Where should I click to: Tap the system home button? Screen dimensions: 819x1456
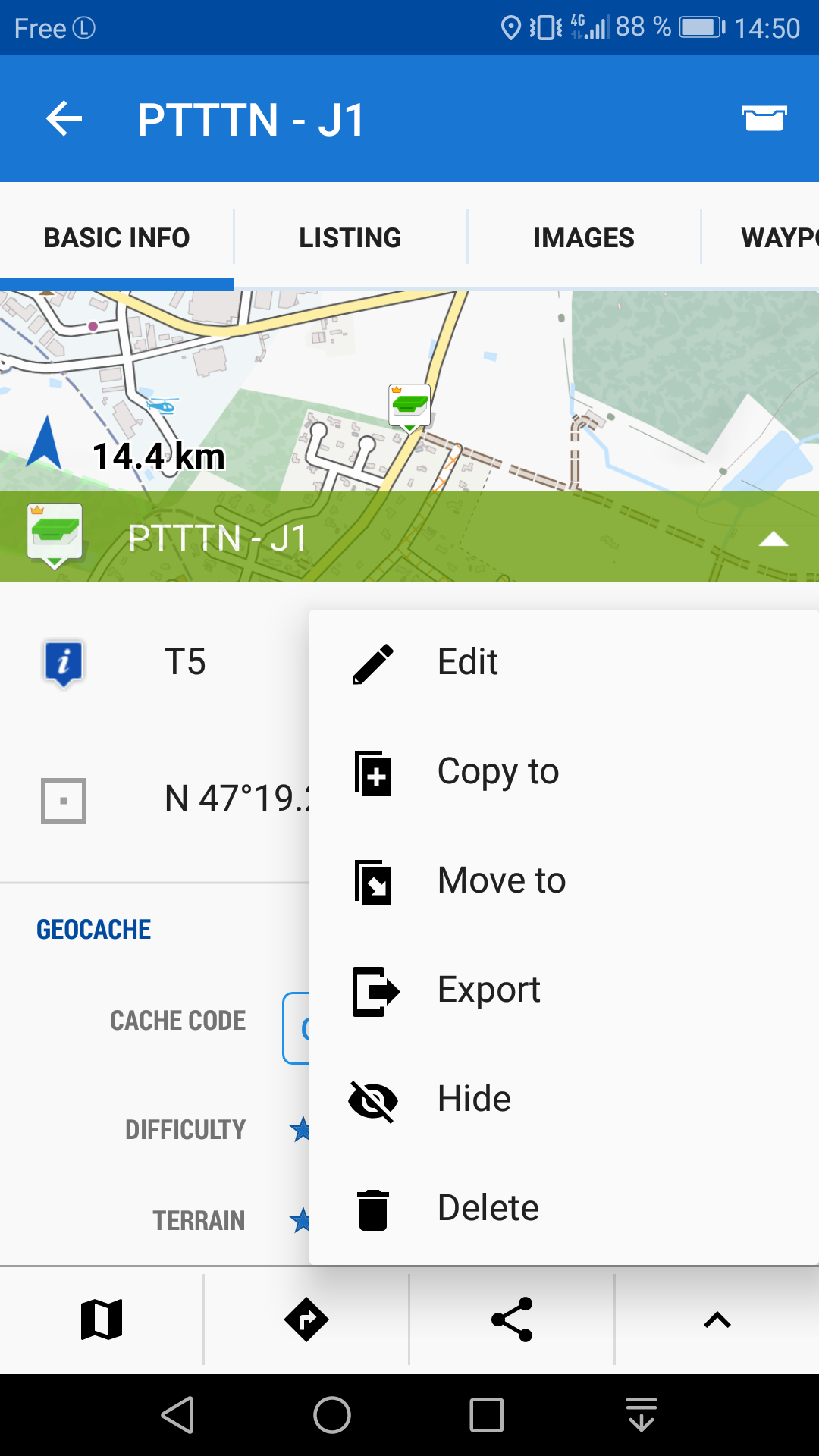pyautogui.click(x=332, y=1415)
